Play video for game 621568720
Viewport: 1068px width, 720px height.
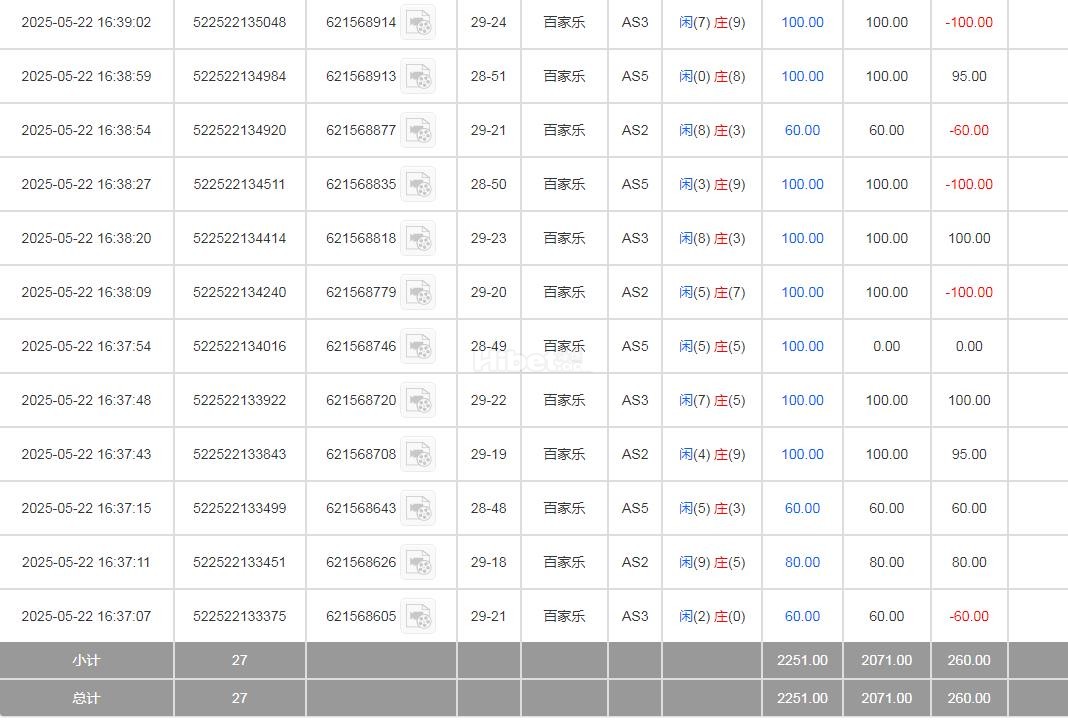click(418, 401)
